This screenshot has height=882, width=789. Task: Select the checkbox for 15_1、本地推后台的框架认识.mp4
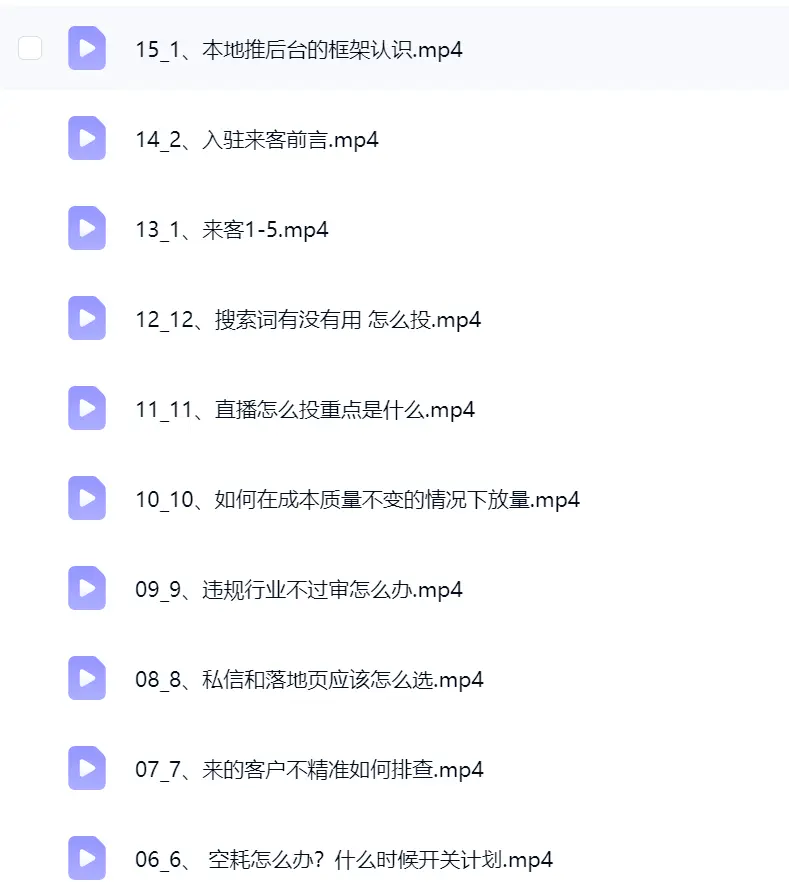30,48
